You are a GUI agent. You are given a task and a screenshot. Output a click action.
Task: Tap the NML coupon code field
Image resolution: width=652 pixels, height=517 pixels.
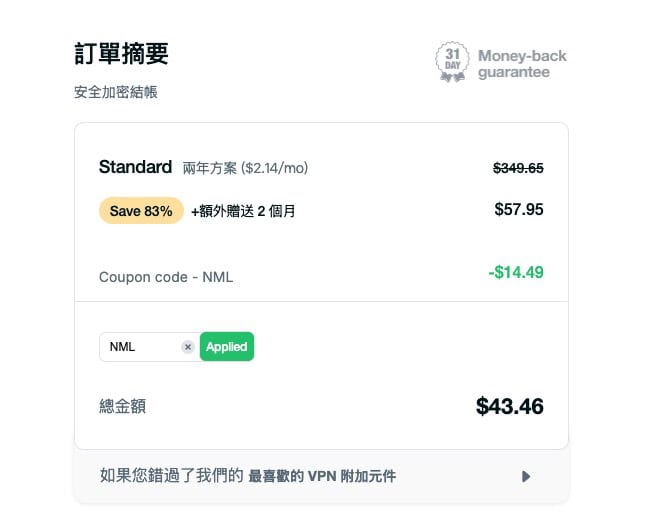140,347
